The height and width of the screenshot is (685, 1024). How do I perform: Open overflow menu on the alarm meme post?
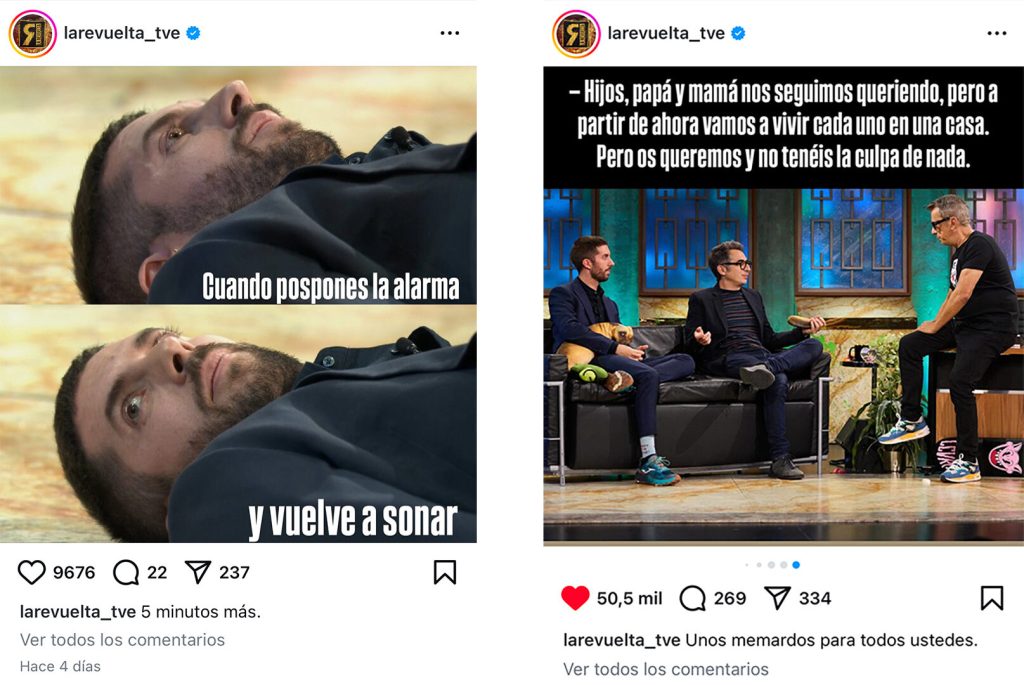(x=450, y=33)
